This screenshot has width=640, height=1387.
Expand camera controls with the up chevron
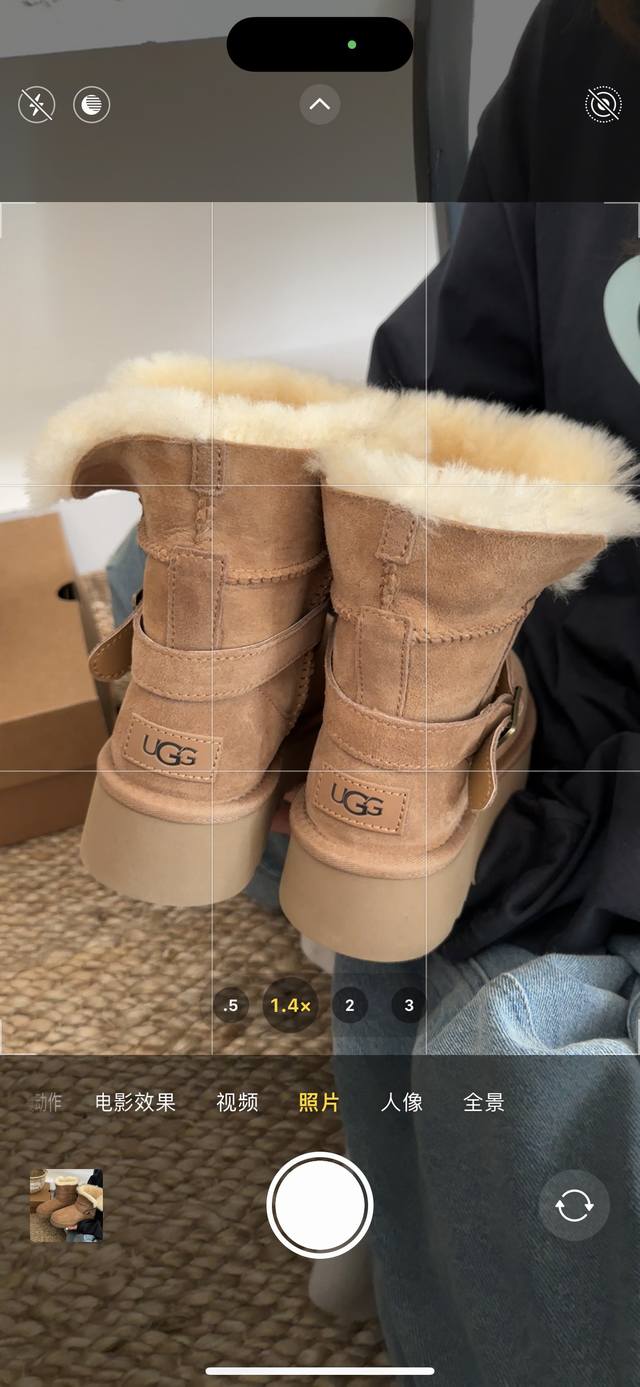[x=320, y=104]
